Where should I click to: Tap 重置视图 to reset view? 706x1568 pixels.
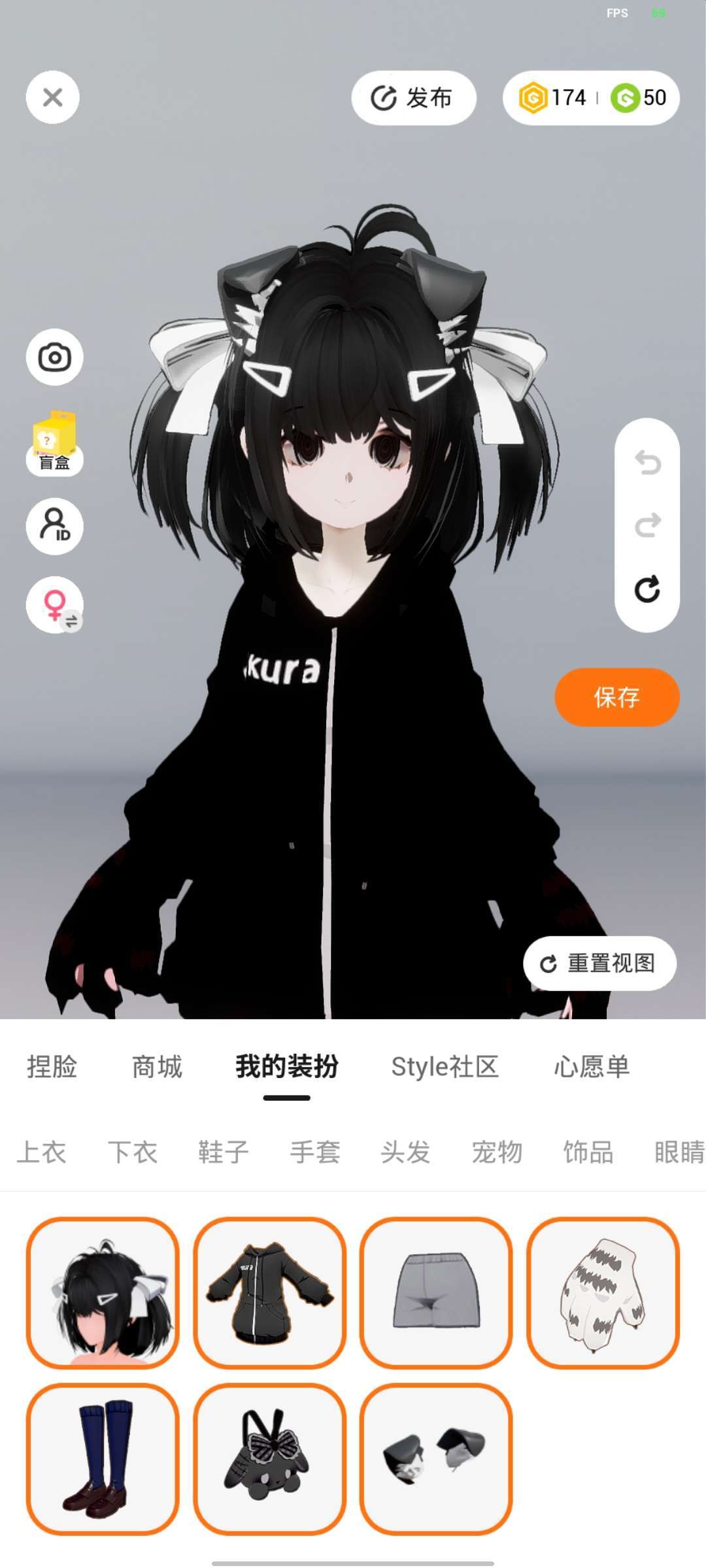pyautogui.click(x=599, y=963)
